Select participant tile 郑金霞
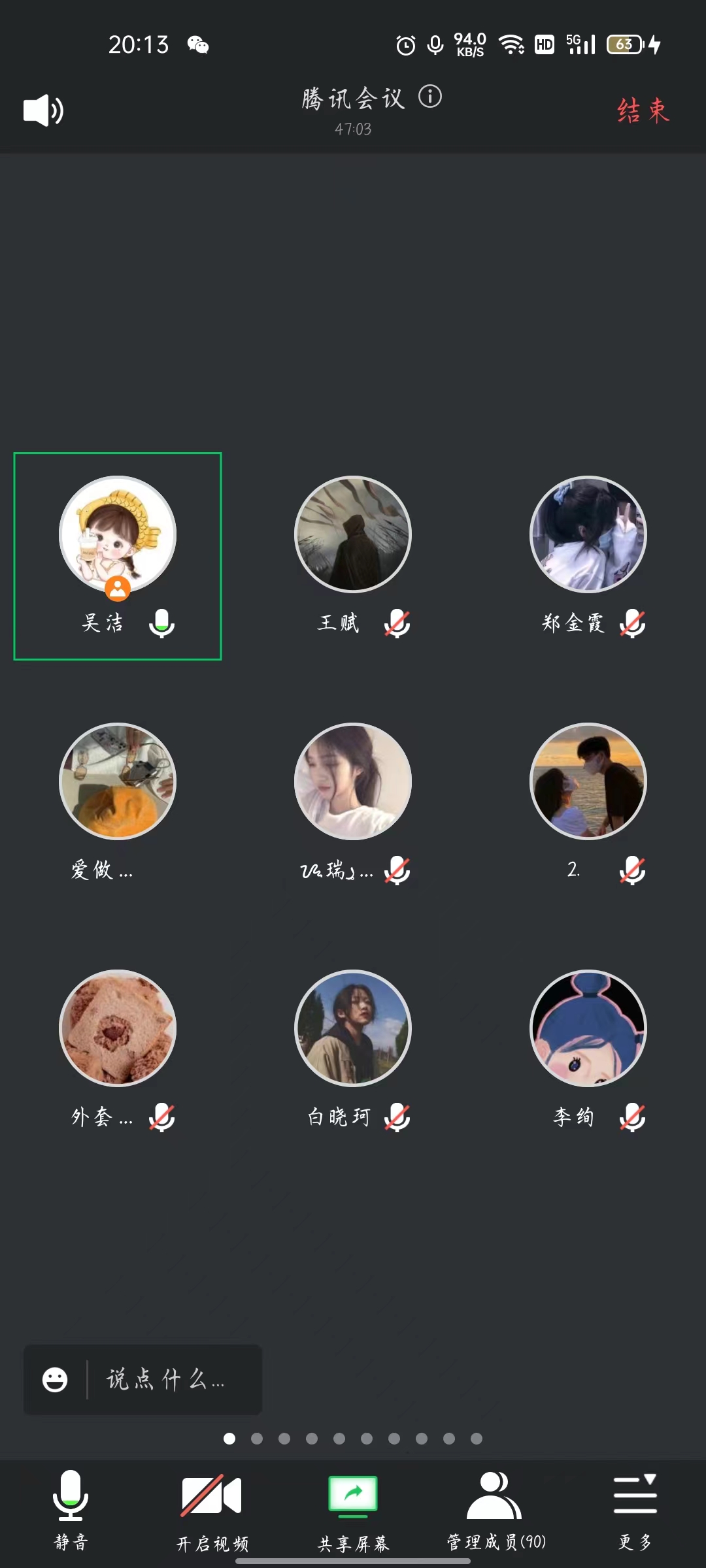Image resolution: width=706 pixels, height=1568 pixels. click(x=588, y=536)
